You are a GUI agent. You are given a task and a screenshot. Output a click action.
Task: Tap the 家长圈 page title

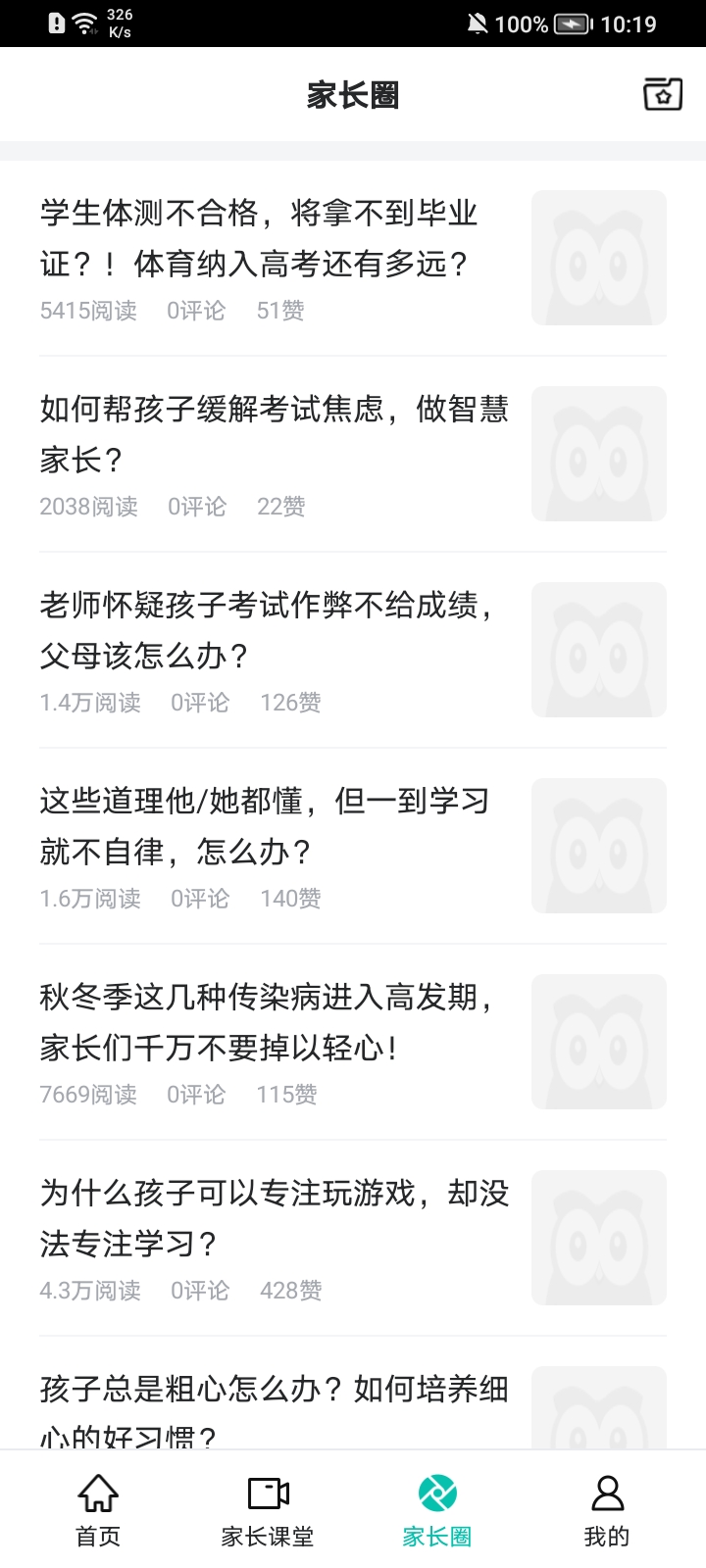tap(353, 94)
